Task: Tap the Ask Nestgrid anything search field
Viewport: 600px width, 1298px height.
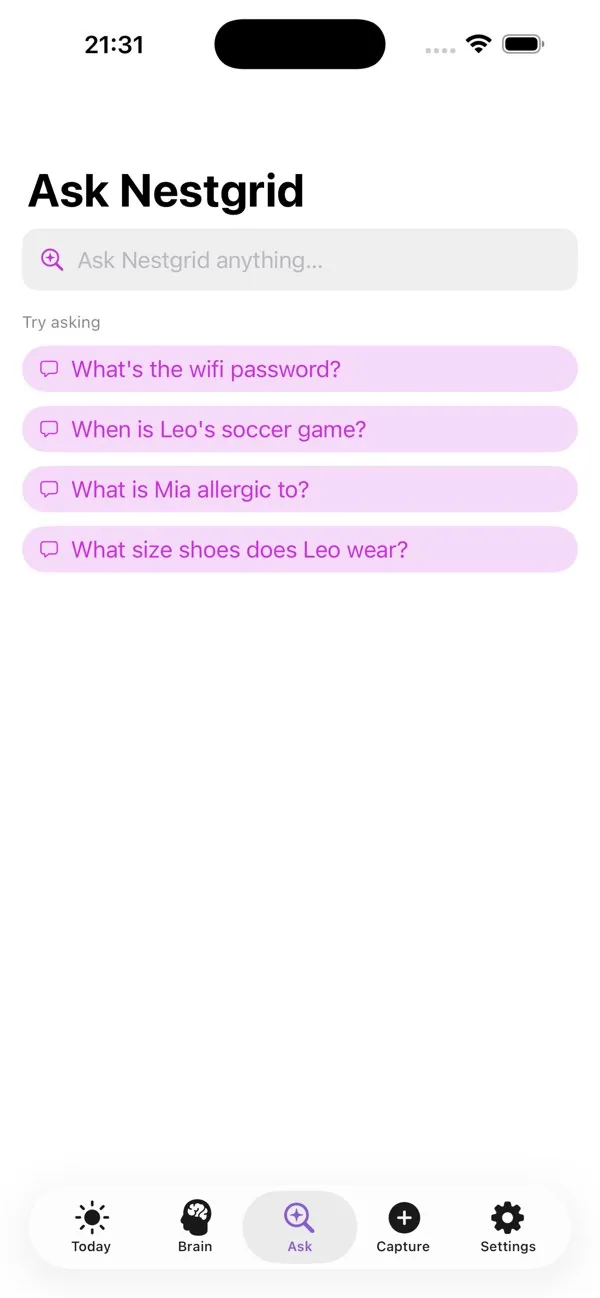Action: 300,260
